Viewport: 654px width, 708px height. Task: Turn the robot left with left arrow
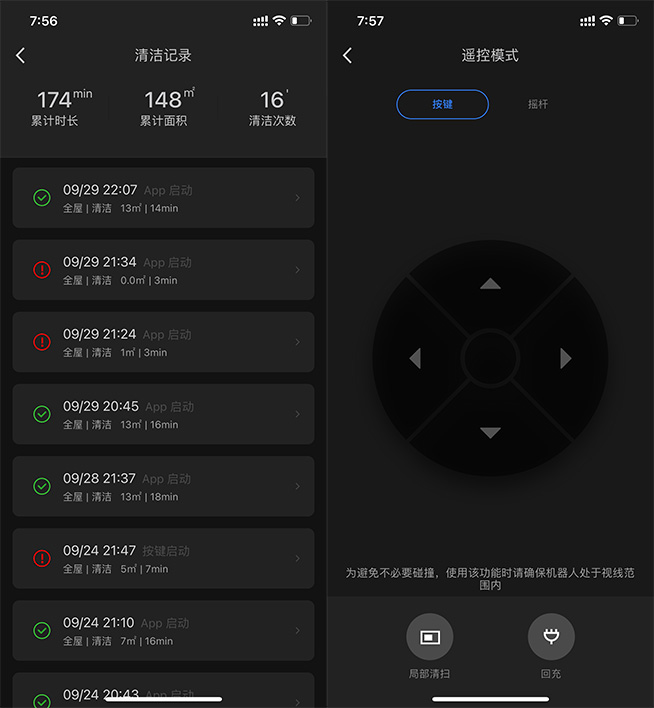[415, 358]
